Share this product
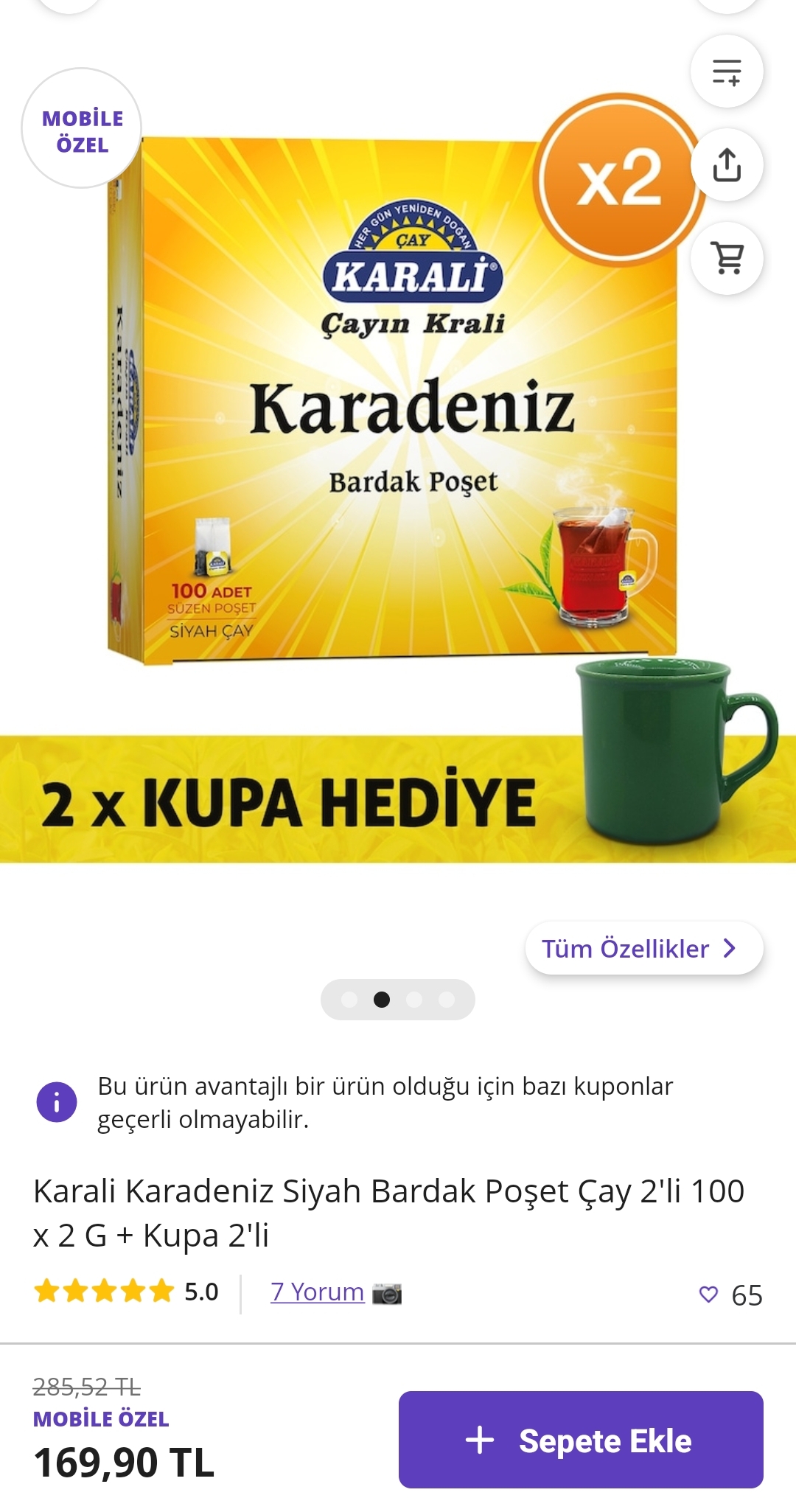796x1512 pixels. [727, 164]
